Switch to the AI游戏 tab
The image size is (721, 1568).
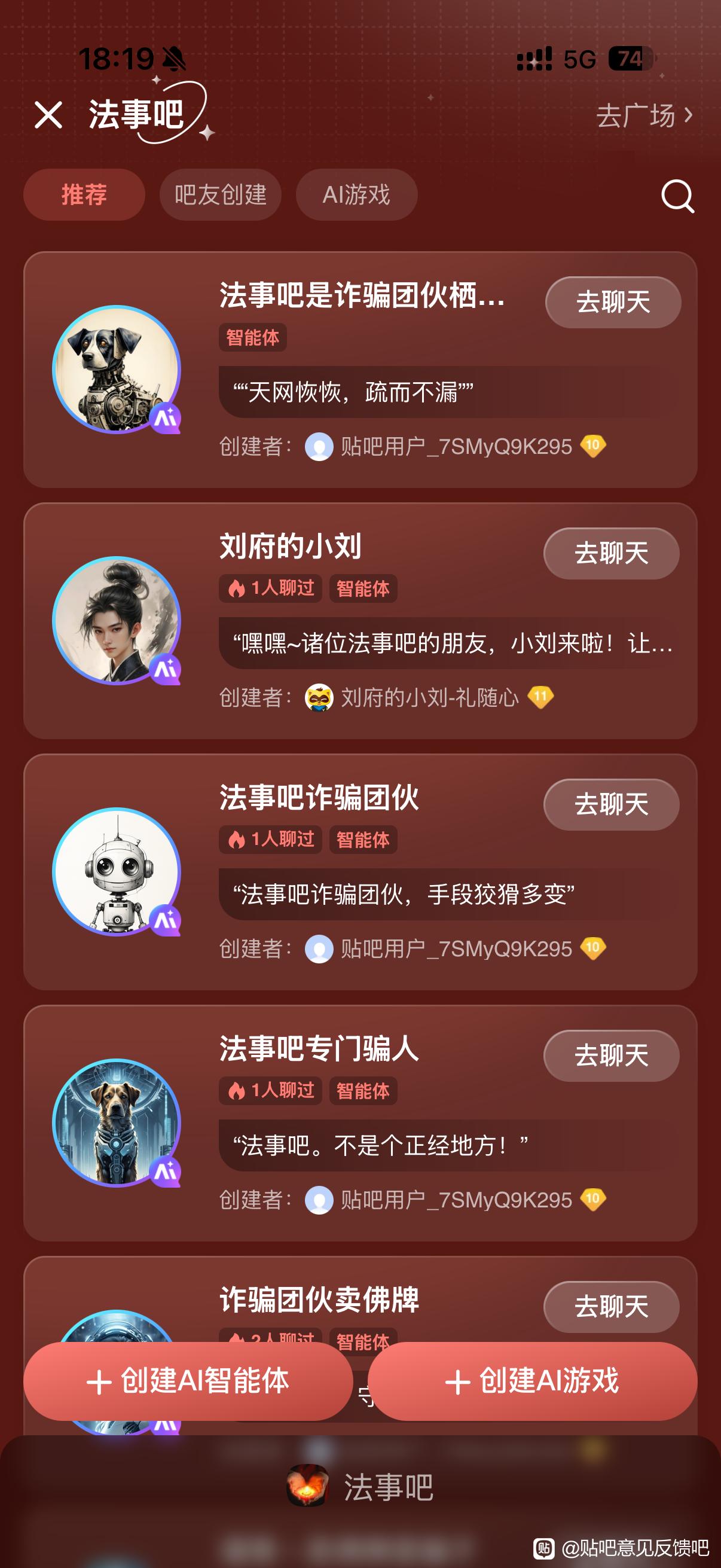point(356,195)
